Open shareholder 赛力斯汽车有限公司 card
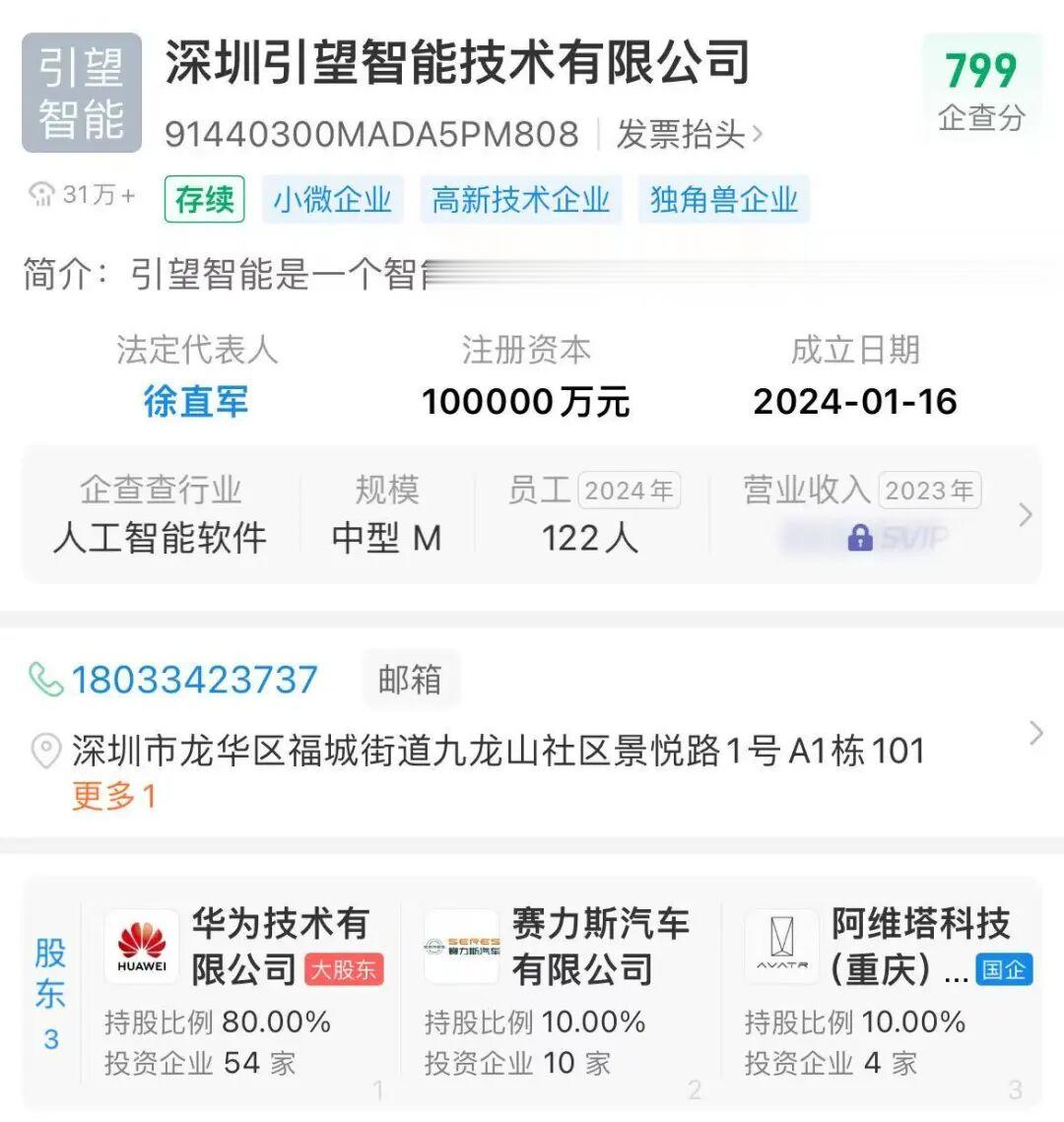Image resolution: width=1064 pixels, height=1122 pixels. 563,994
